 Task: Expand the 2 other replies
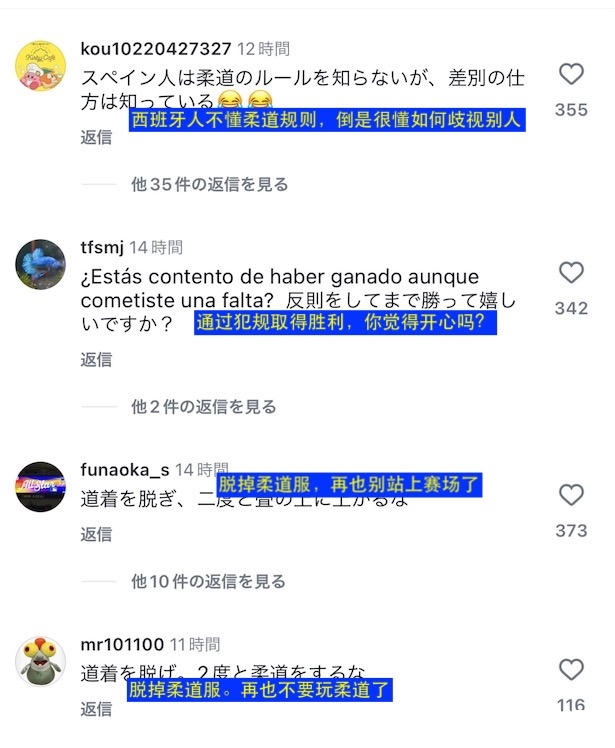[204, 407]
